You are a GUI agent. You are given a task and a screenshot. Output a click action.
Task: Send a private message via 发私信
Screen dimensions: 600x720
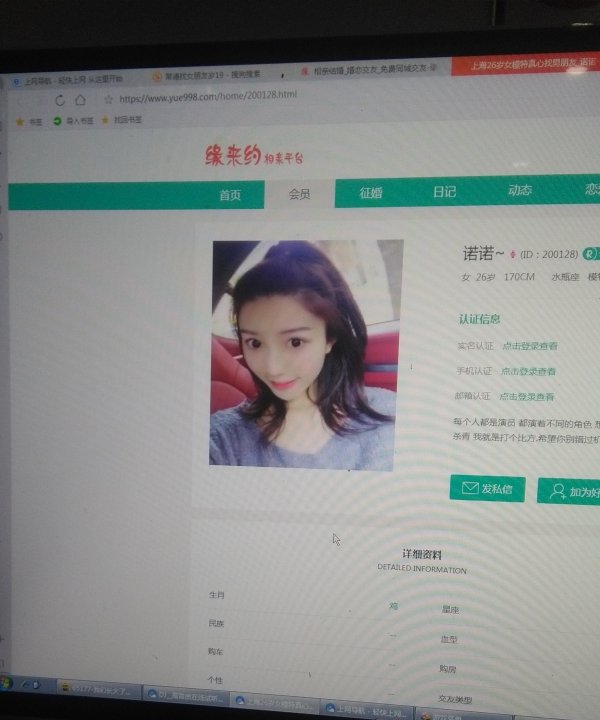487,488
